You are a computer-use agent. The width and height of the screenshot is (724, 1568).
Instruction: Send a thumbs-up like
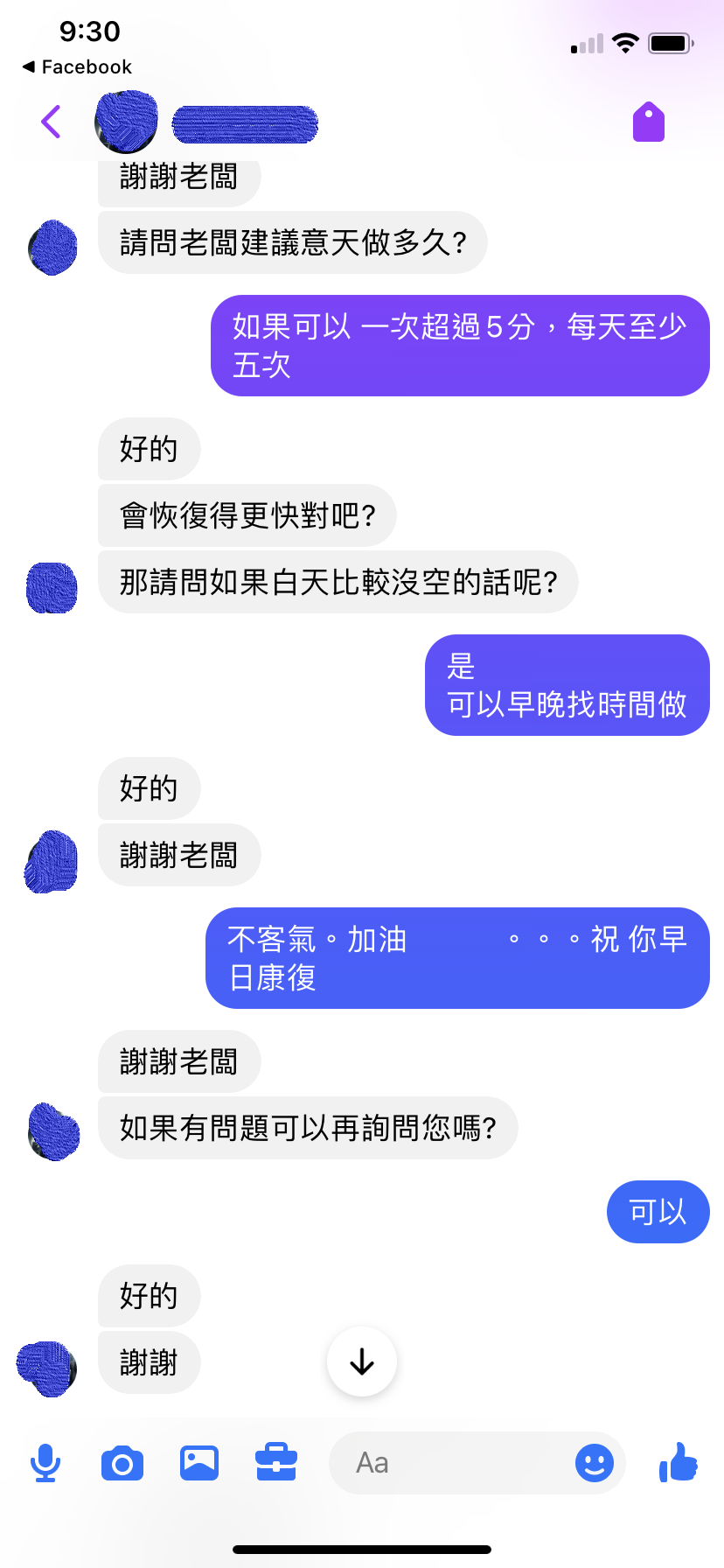pos(679,1463)
